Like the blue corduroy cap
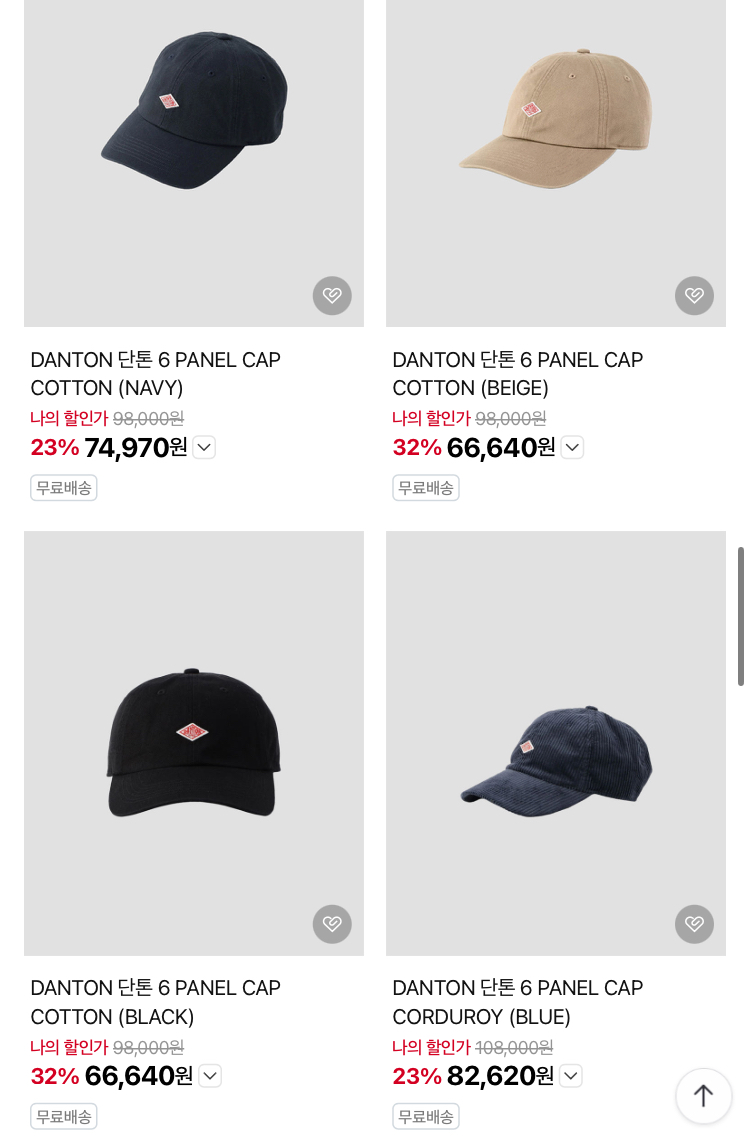This screenshot has width=750, height=1148. point(694,924)
